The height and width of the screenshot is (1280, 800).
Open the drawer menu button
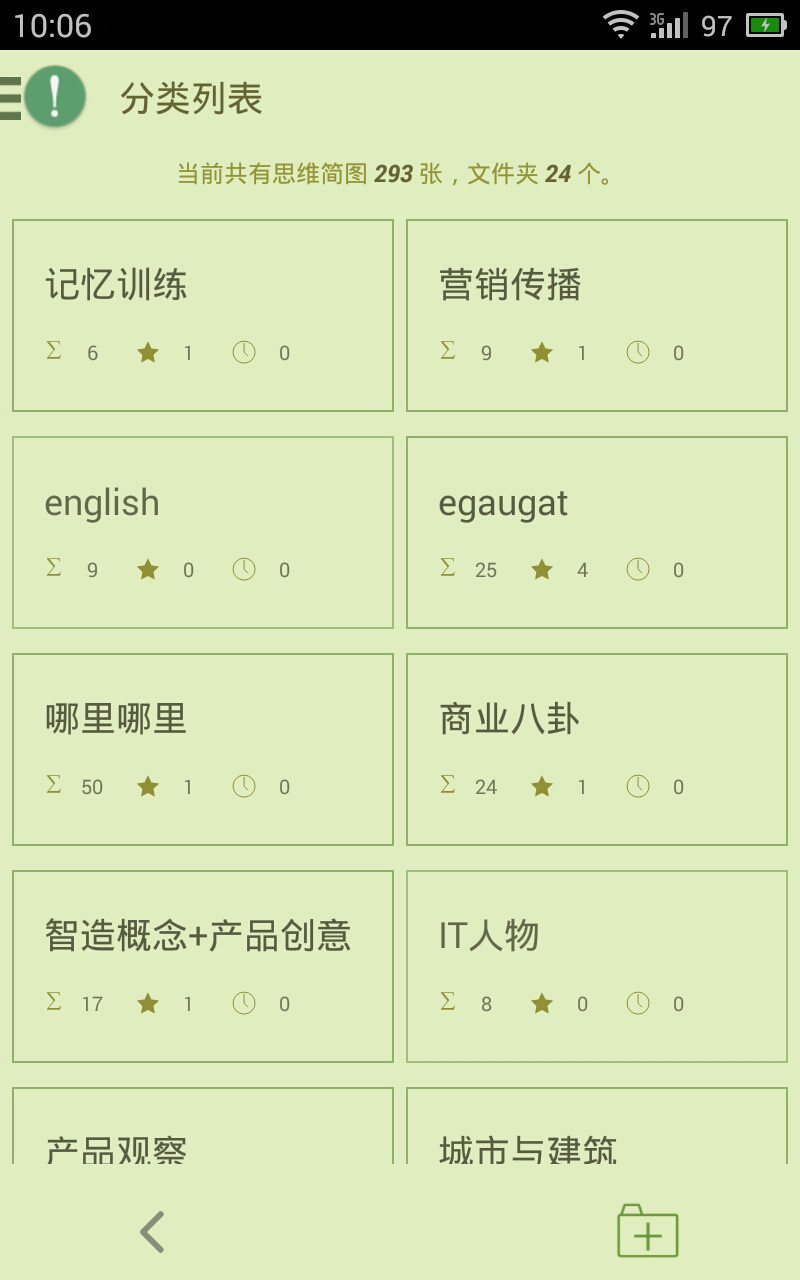42,97
